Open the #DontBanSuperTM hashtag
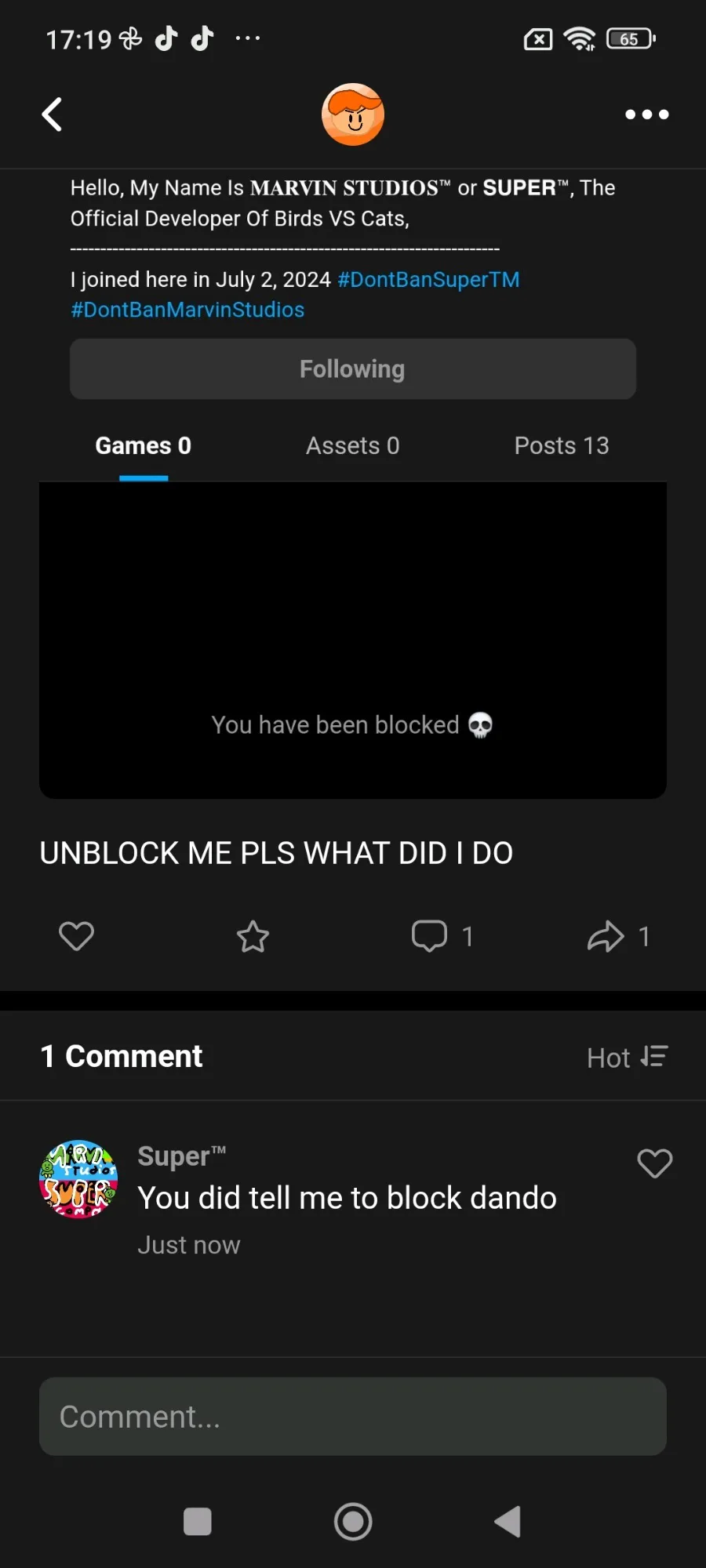Screen dimensions: 706x1568 click(x=428, y=280)
